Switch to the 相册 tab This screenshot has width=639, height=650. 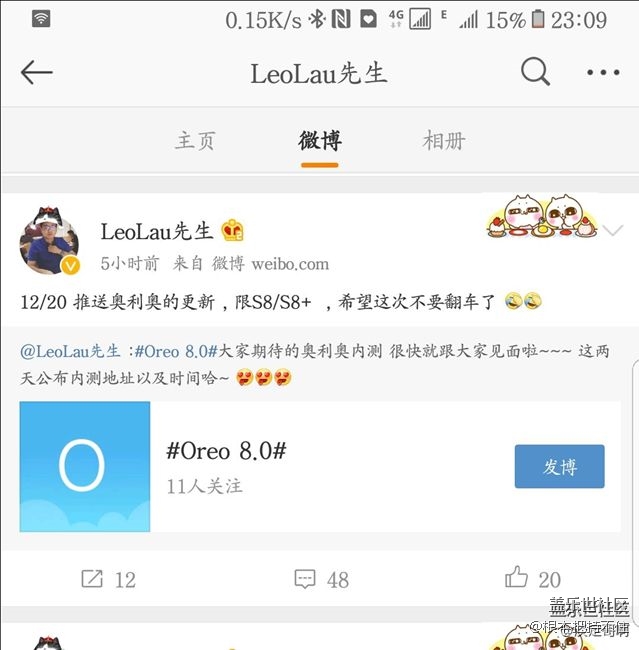tap(444, 141)
